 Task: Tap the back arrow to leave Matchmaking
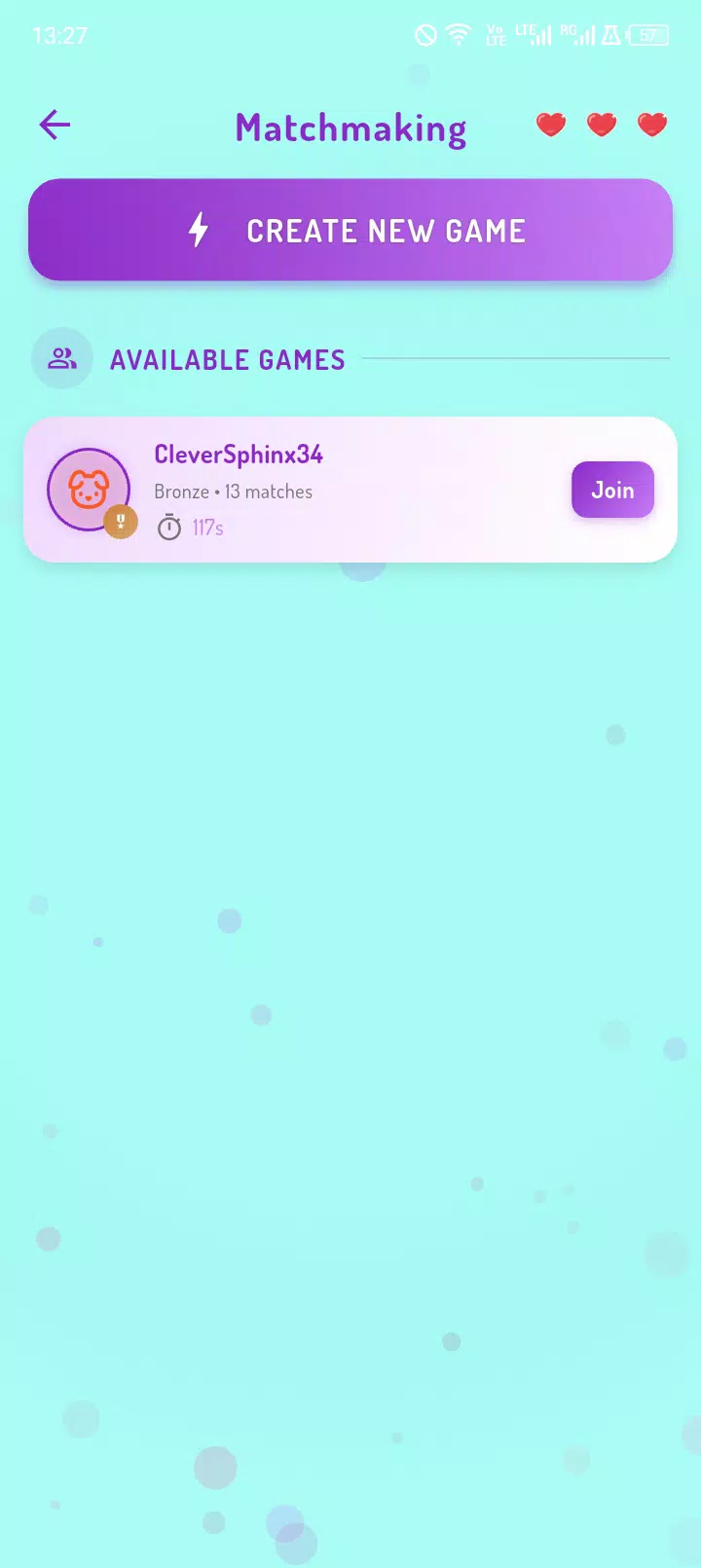(54, 125)
